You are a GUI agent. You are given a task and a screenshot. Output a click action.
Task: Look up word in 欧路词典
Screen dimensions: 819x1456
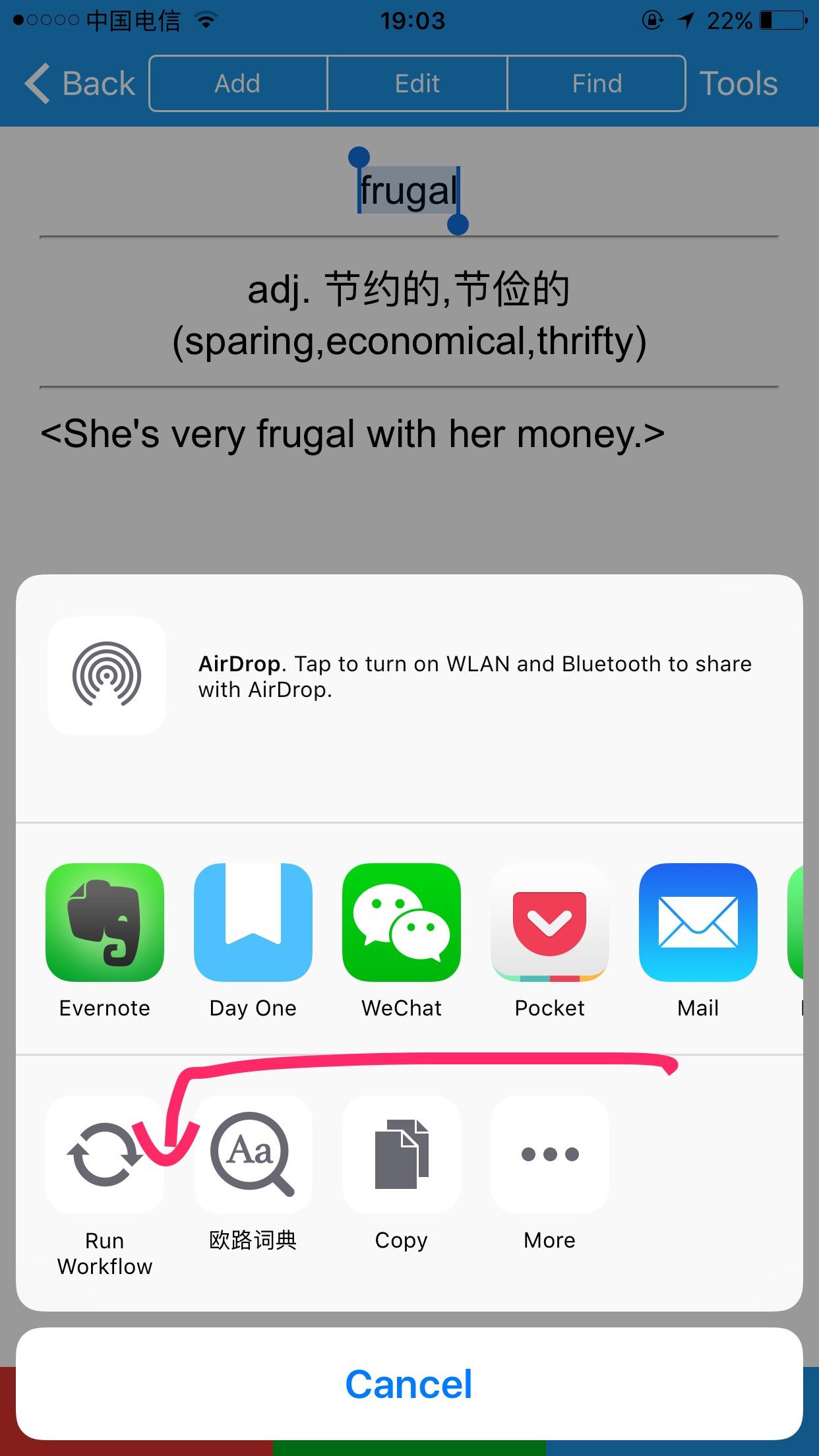tap(253, 1155)
